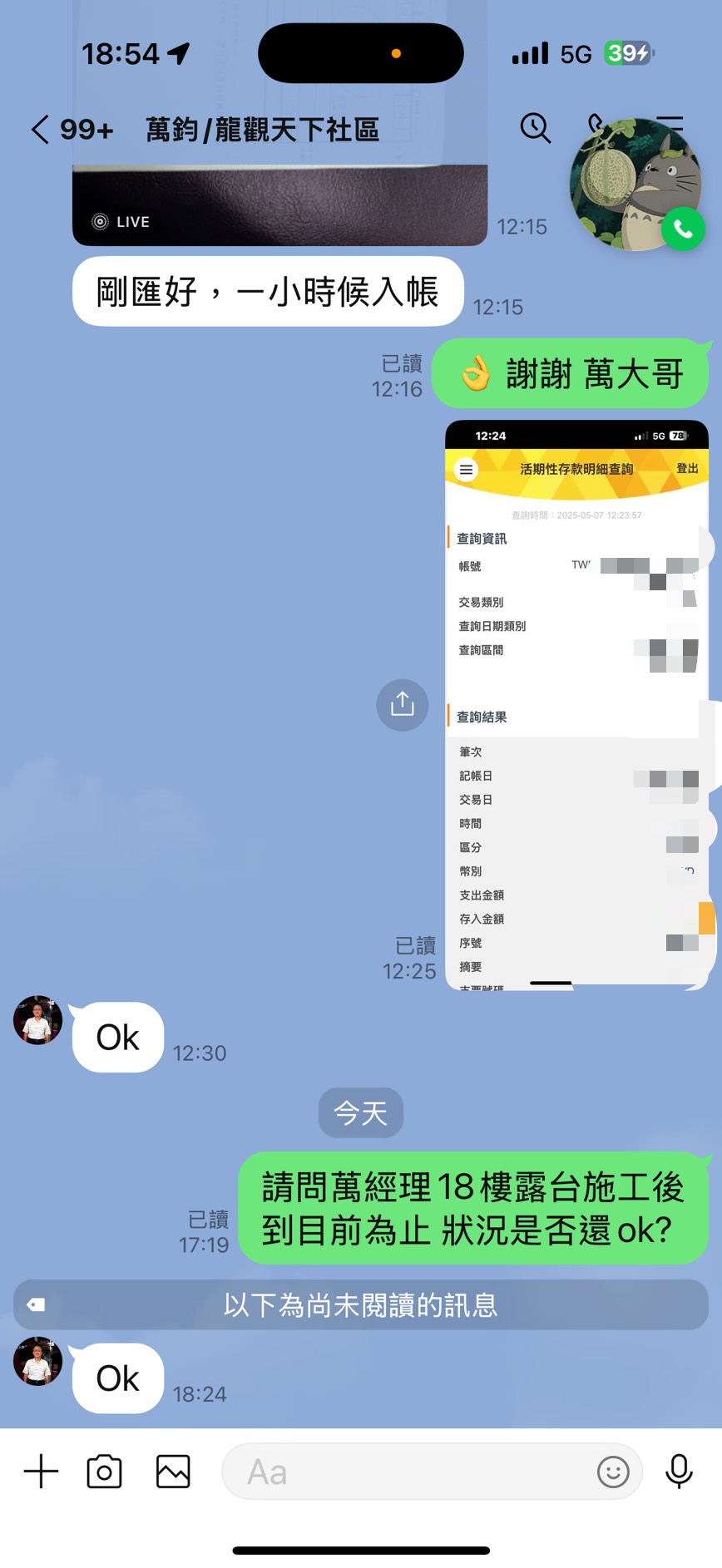The height and width of the screenshot is (1568, 722).
Task: Record a voice message with the microphone
Action: (679, 1471)
